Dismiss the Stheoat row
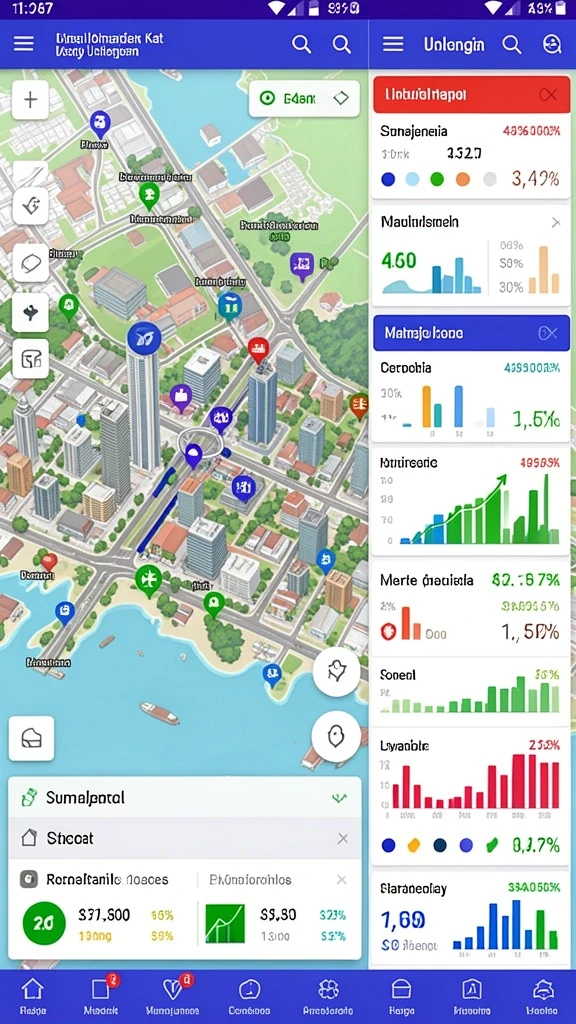 [342, 839]
